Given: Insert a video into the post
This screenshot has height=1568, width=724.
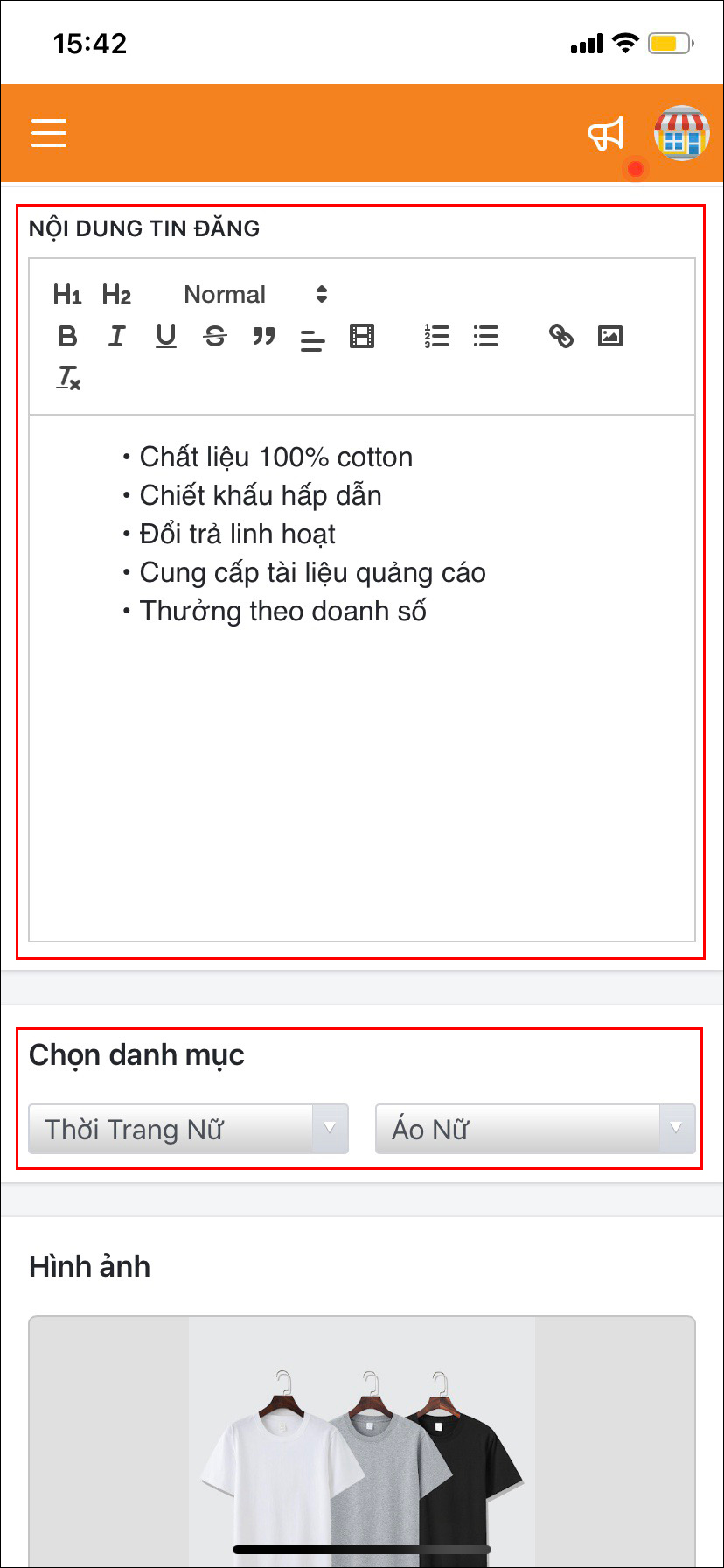Looking at the screenshot, I should tap(362, 336).
